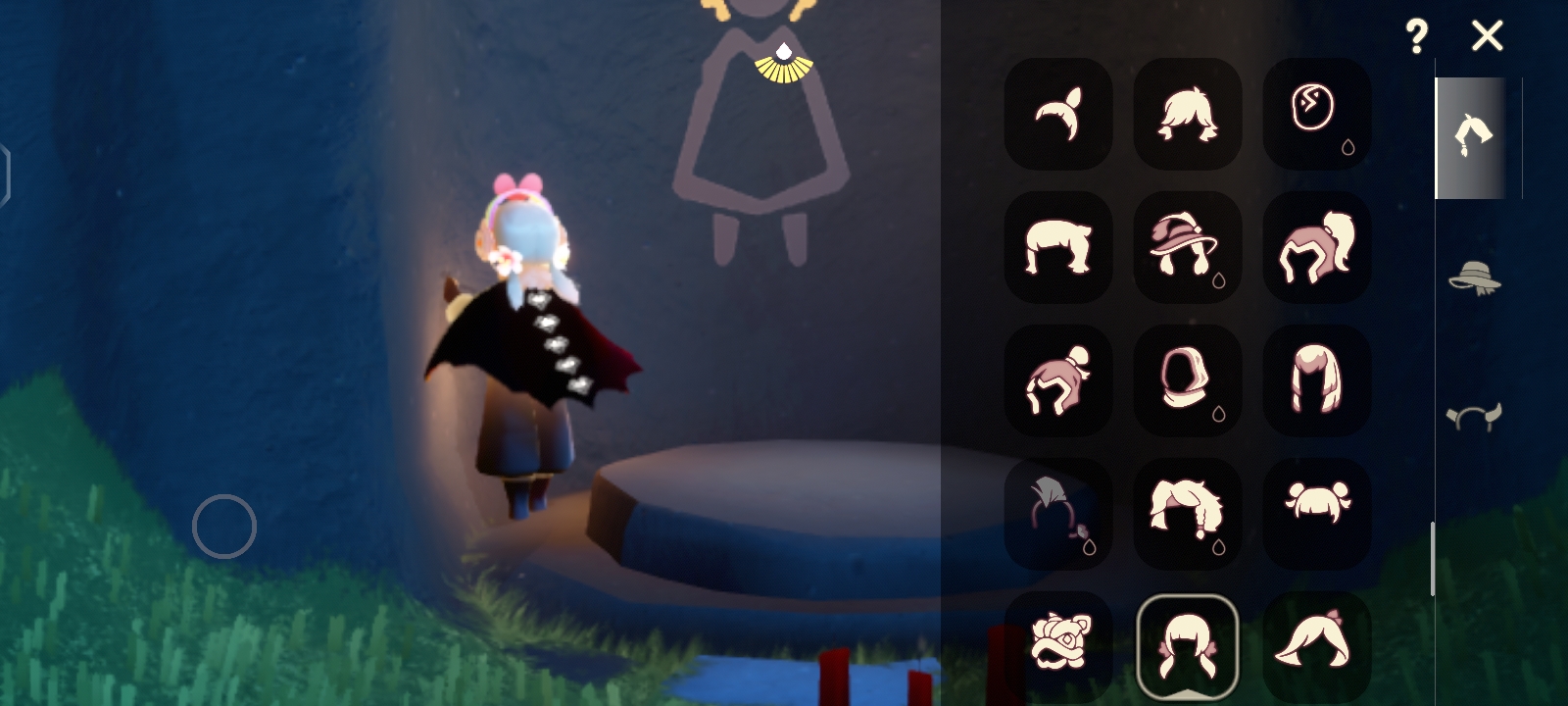Choose the lion dance mask headpiece
Screen dimensions: 1568x706
[1058, 644]
